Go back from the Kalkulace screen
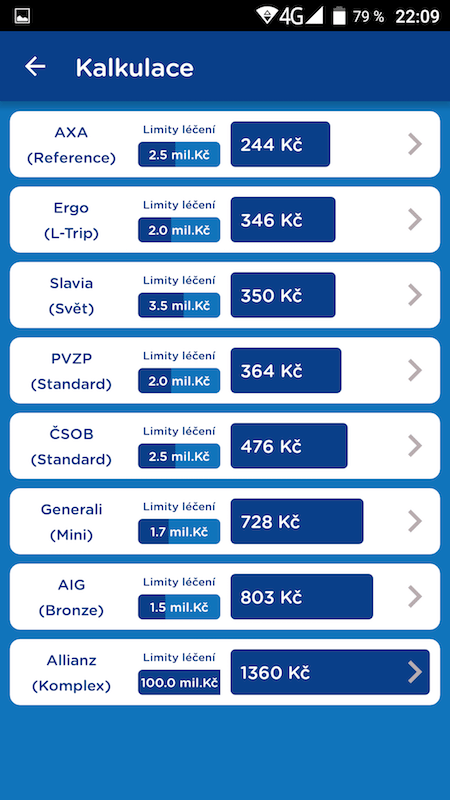 click(35, 67)
